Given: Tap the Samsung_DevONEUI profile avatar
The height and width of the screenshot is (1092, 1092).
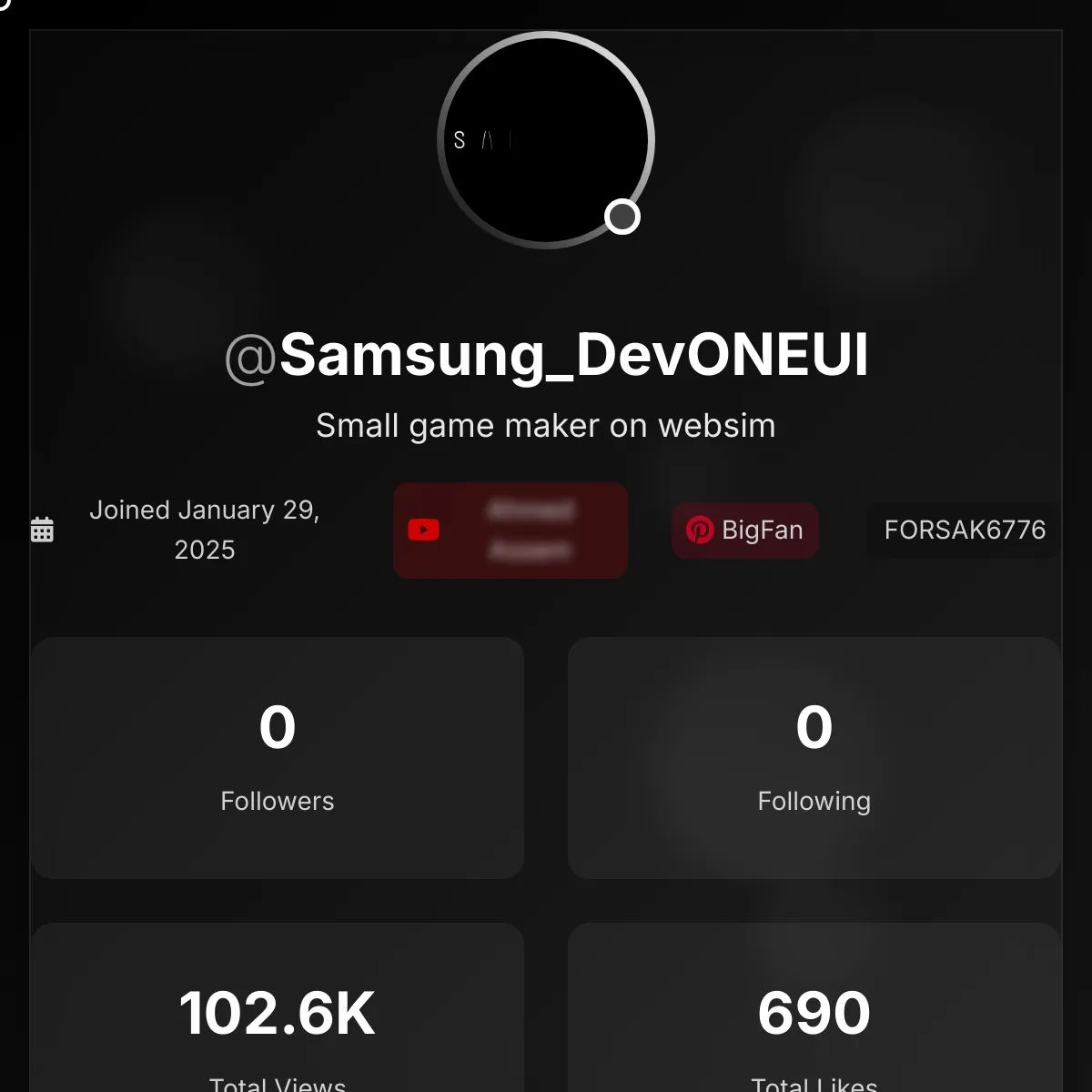Looking at the screenshot, I should tap(546, 140).
